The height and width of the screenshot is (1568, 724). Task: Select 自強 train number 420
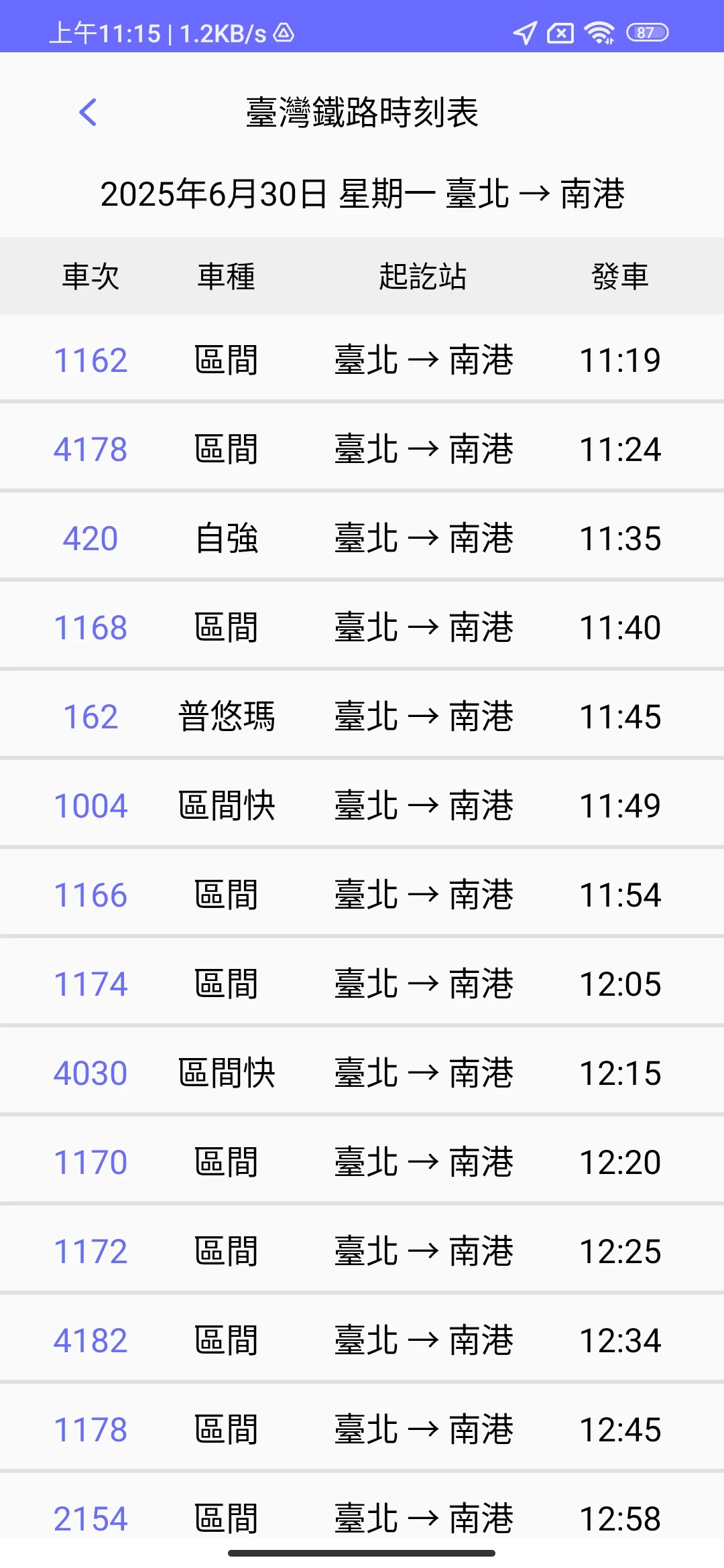click(x=90, y=537)
